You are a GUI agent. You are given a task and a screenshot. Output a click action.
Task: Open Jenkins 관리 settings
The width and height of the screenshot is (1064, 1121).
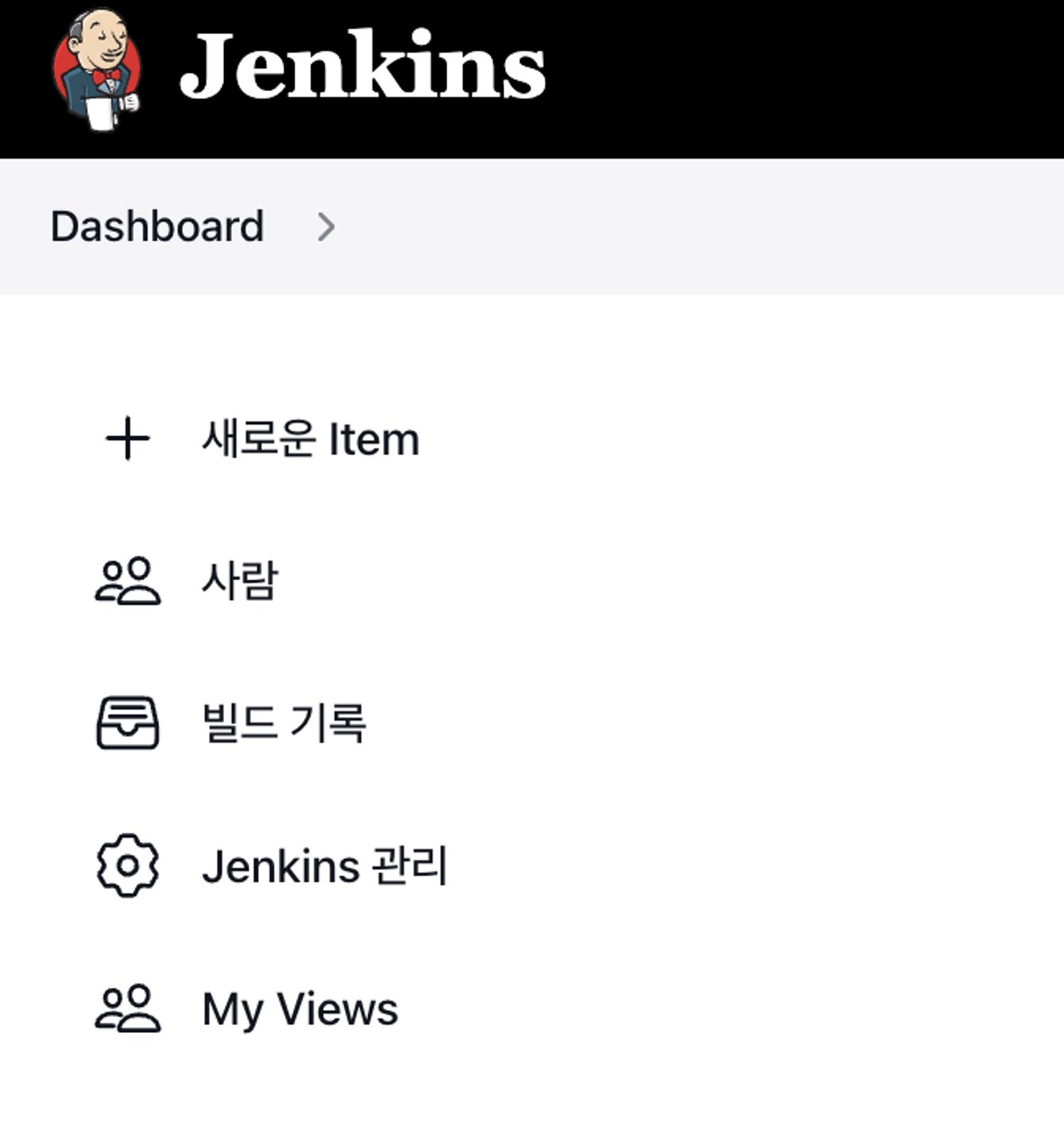click(324, 866)
